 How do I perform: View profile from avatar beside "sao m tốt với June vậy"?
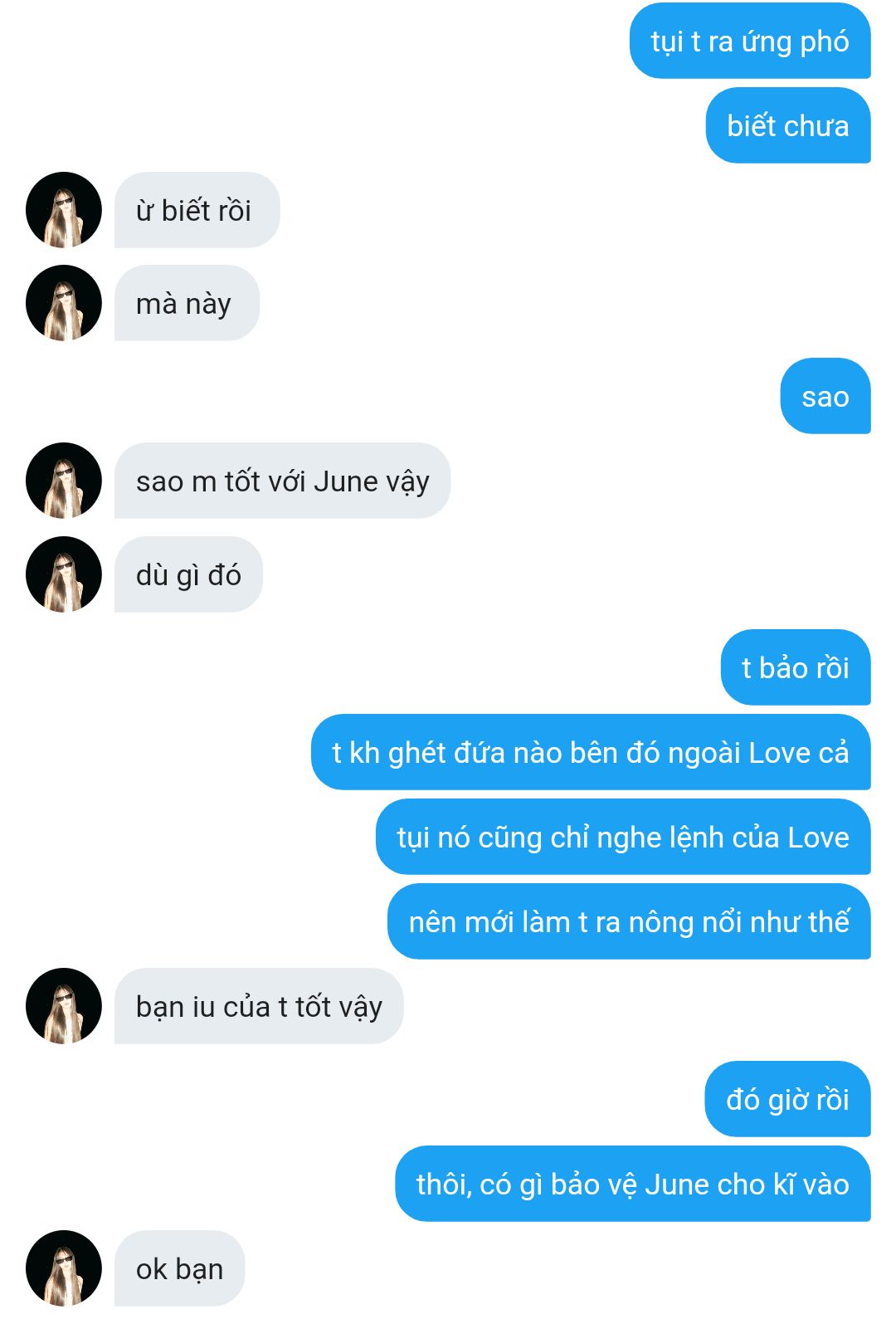click(x=64, y=481)
